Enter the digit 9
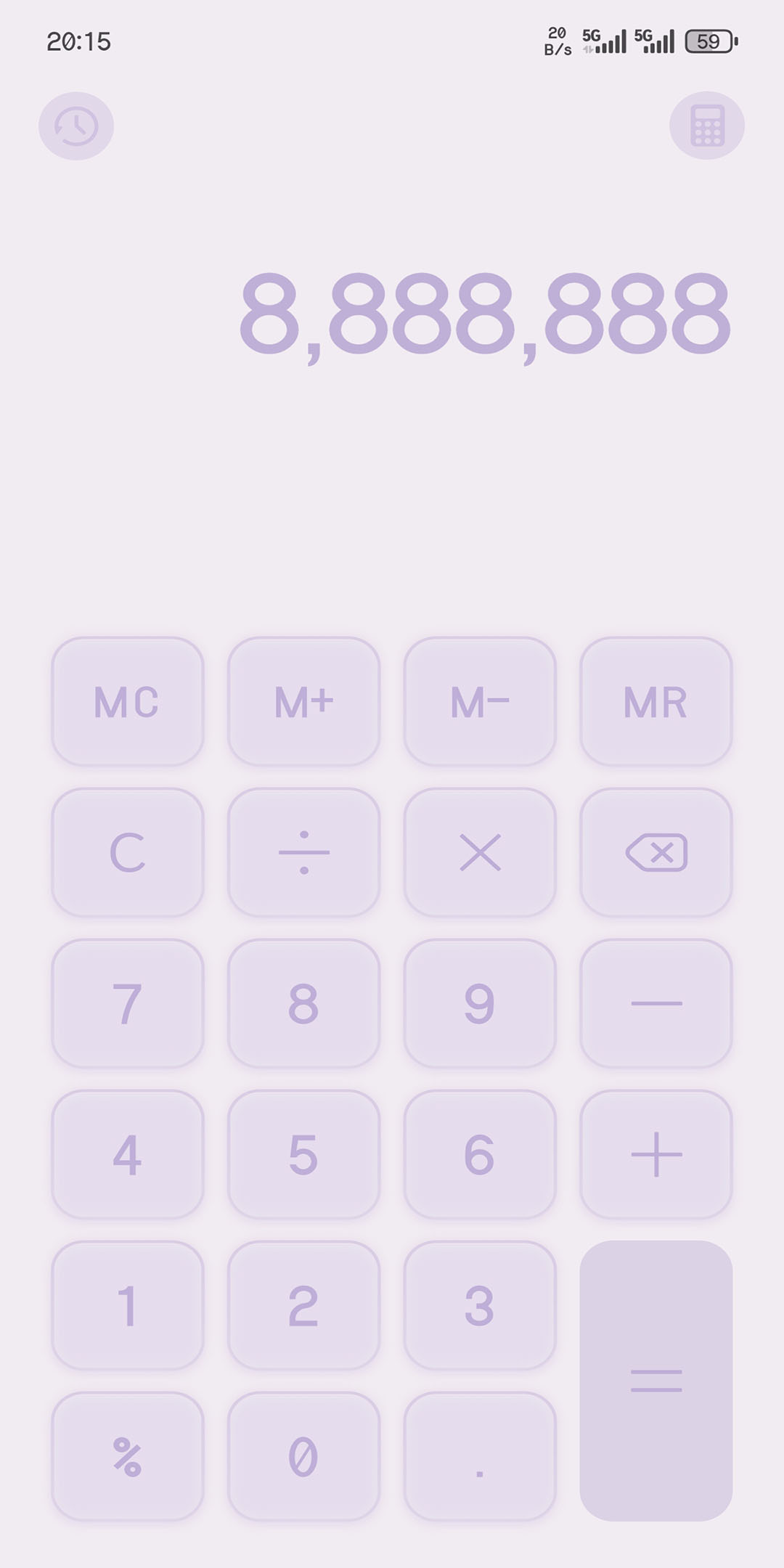The width and height of the screenshot is (784, 1568). (480, 1003)
